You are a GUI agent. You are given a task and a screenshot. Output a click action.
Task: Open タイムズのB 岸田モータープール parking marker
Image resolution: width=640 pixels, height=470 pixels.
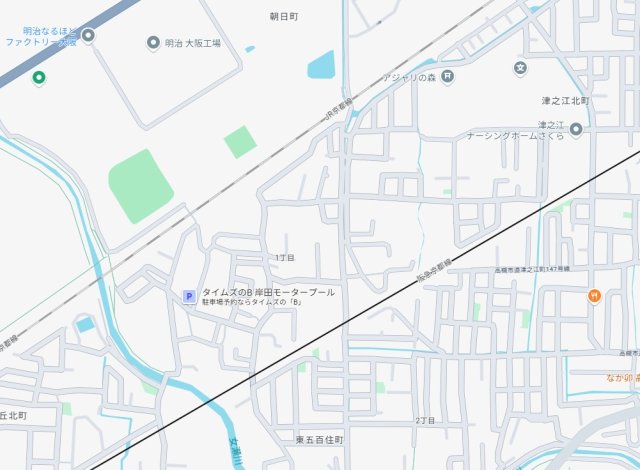(x=188, y=295)
